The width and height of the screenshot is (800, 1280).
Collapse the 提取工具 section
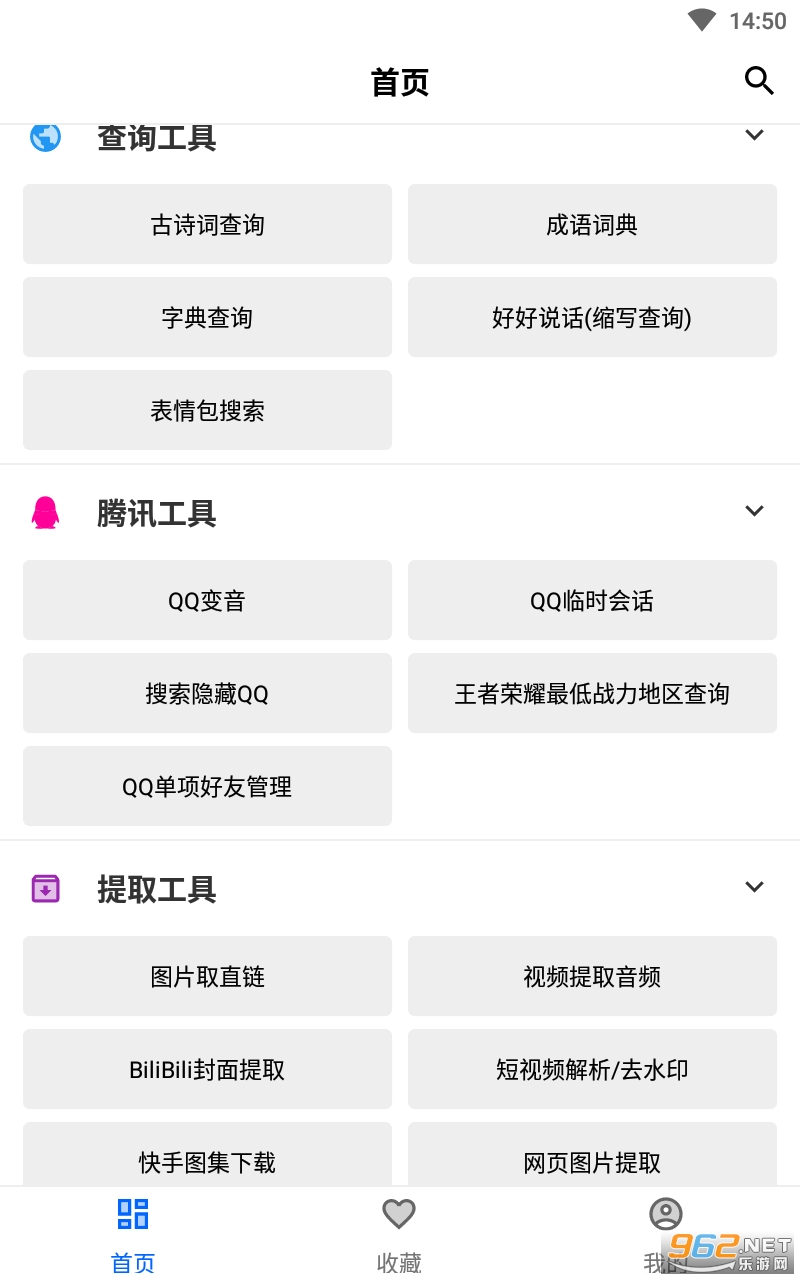tap(755, 887)
